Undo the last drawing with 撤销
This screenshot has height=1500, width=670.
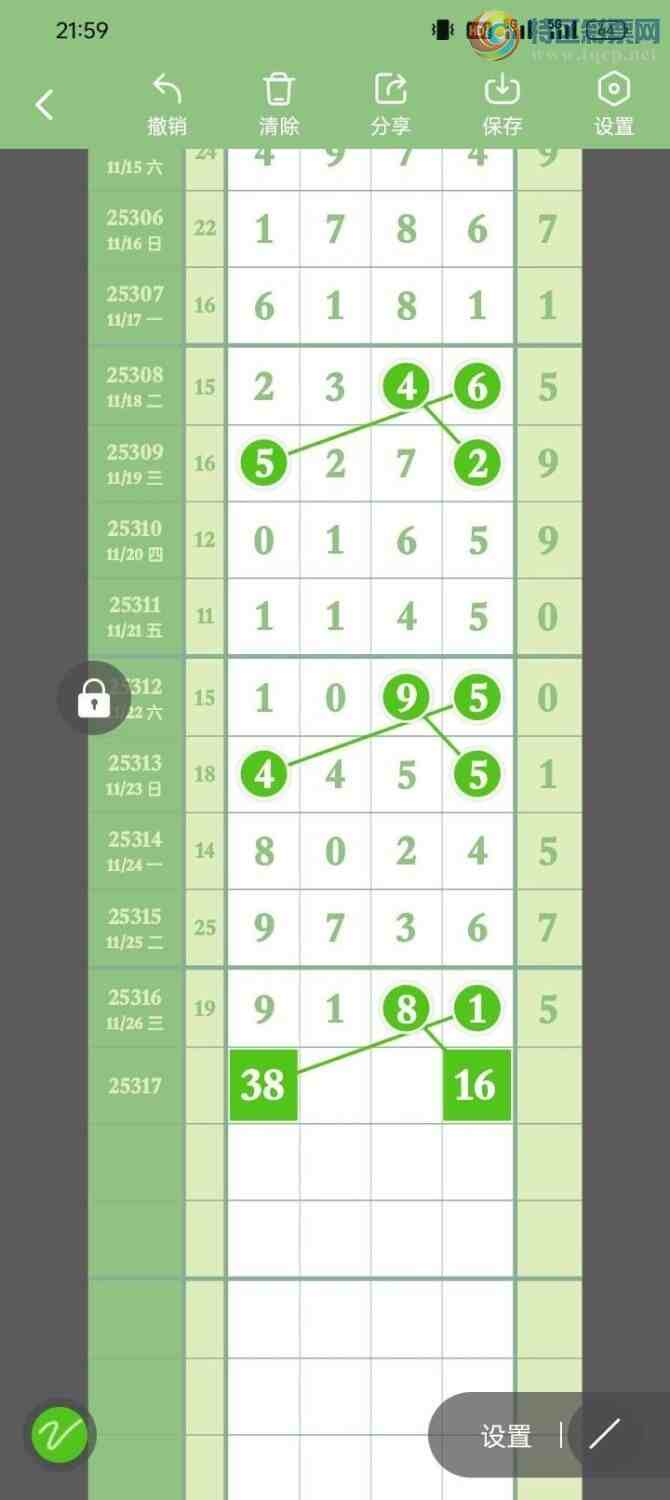point(167,104)
